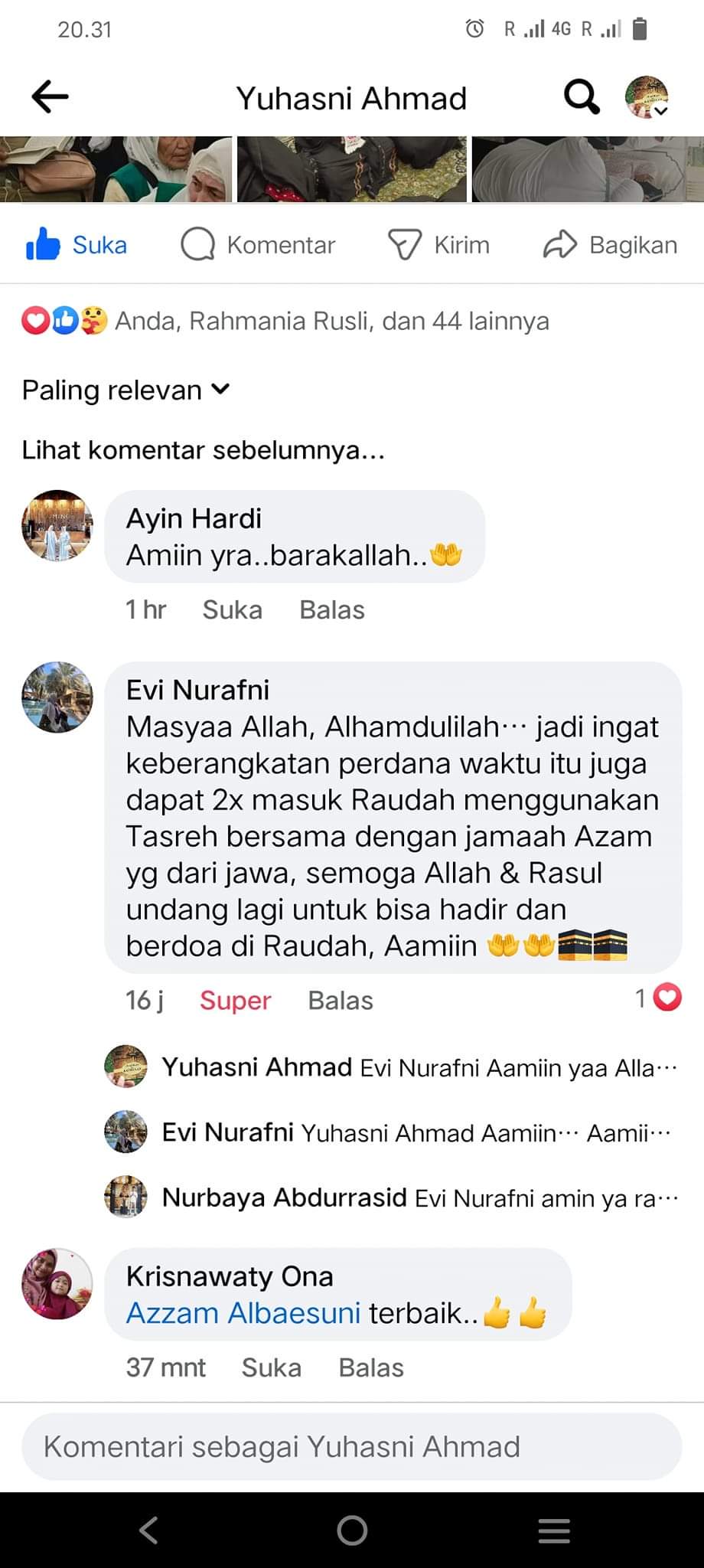This screenshot has height=1568, width=704.
Task: Reply to Ayin Hardi's comment
Action: pyautogui.click(x=331, y=610)
